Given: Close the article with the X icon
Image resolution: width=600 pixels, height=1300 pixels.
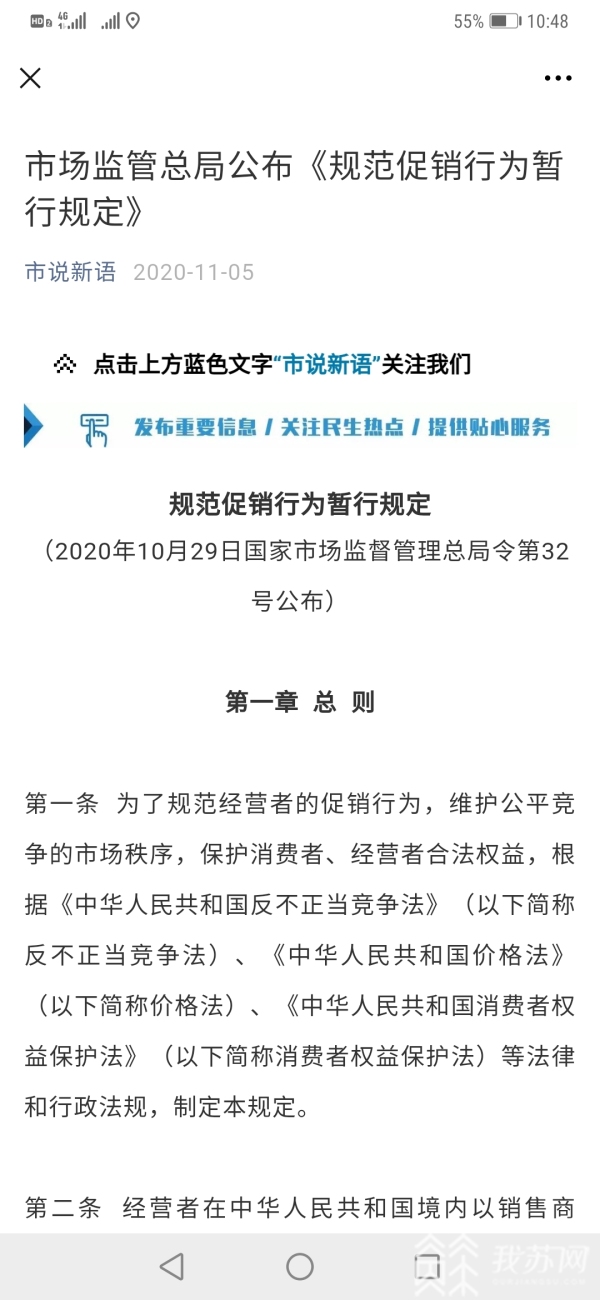Looking at the screenshot, I should [31, 78].
